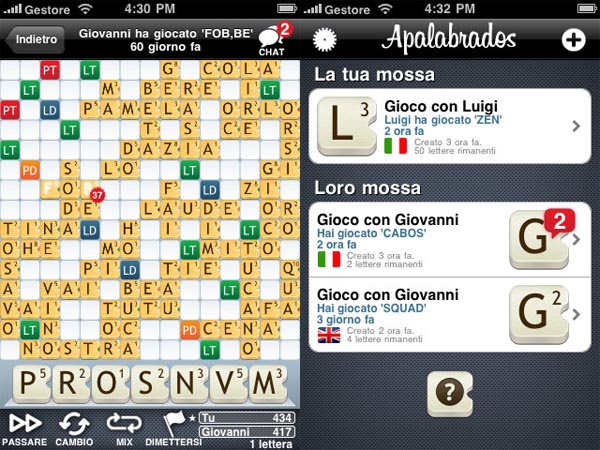
Task: Open the Giovanni game where you played 'CABOS'
Action: tap(450, 240)
